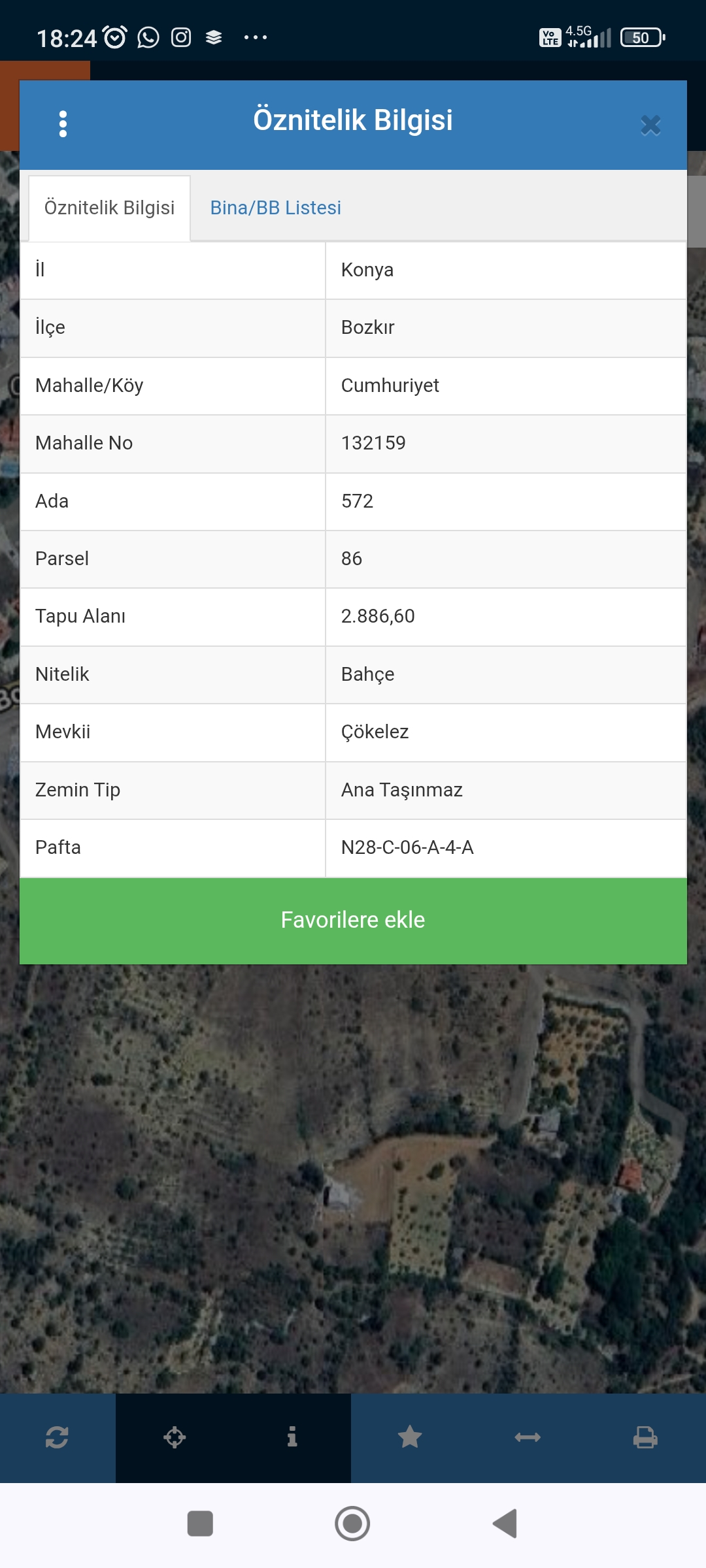Go to home screen via system button
Screen dimensions: 706x1568
pyautogui.click(x=352, y=1524)
